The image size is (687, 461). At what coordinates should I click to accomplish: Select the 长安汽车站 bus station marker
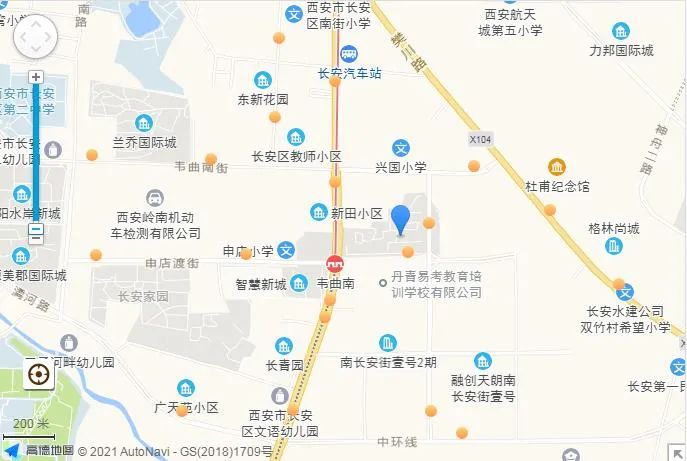coord(347,55)
